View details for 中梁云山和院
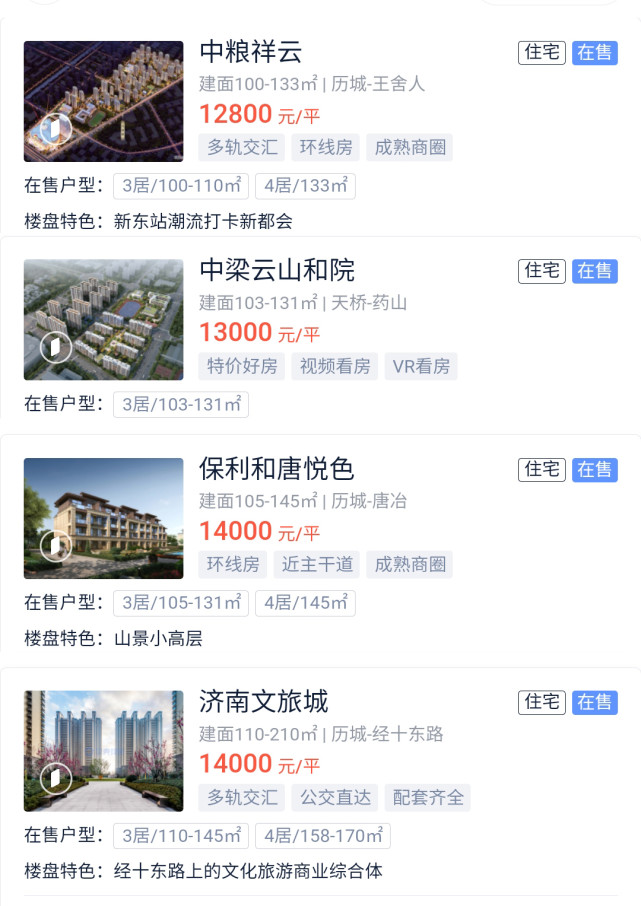The height and width of the screenshot is (906, 641). 277,270
